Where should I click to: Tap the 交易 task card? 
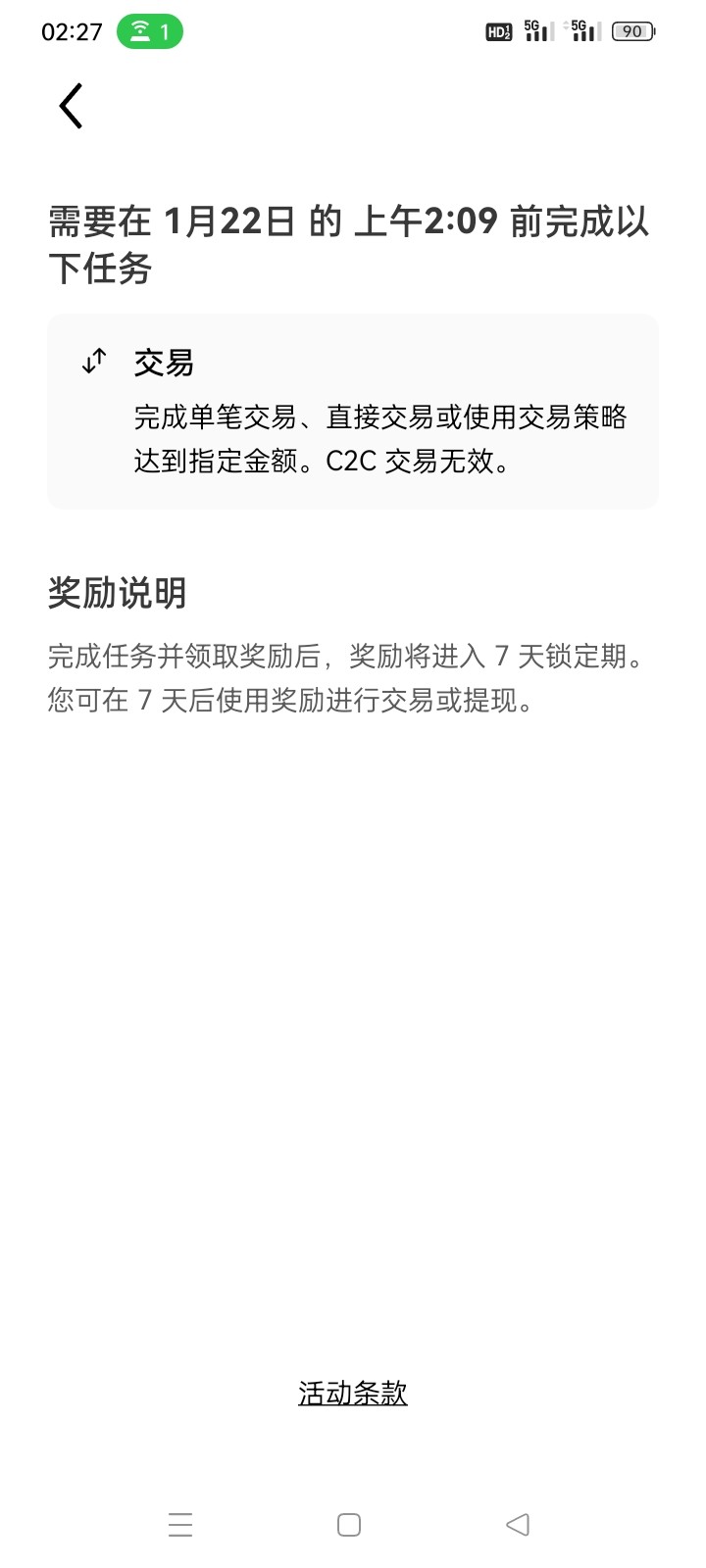click(353, 411)
